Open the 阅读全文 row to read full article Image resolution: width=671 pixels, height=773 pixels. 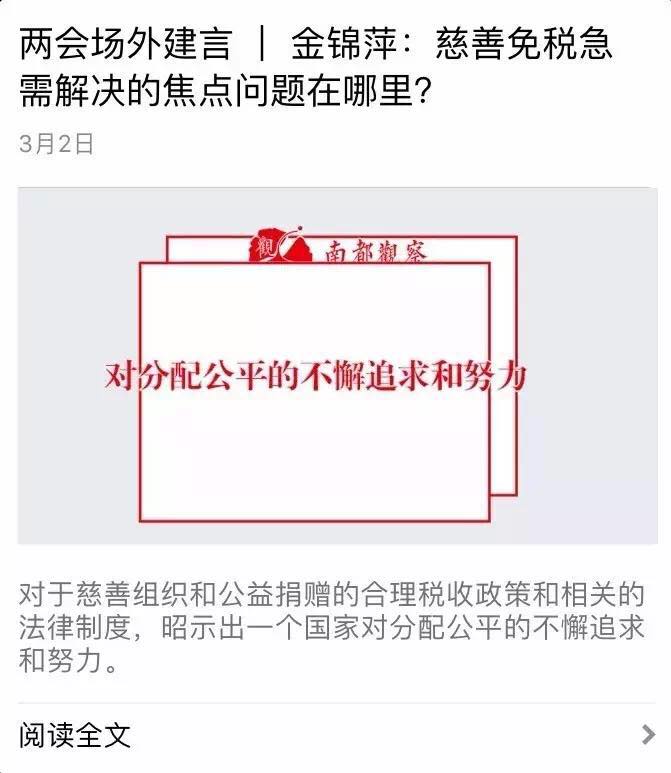335,736
